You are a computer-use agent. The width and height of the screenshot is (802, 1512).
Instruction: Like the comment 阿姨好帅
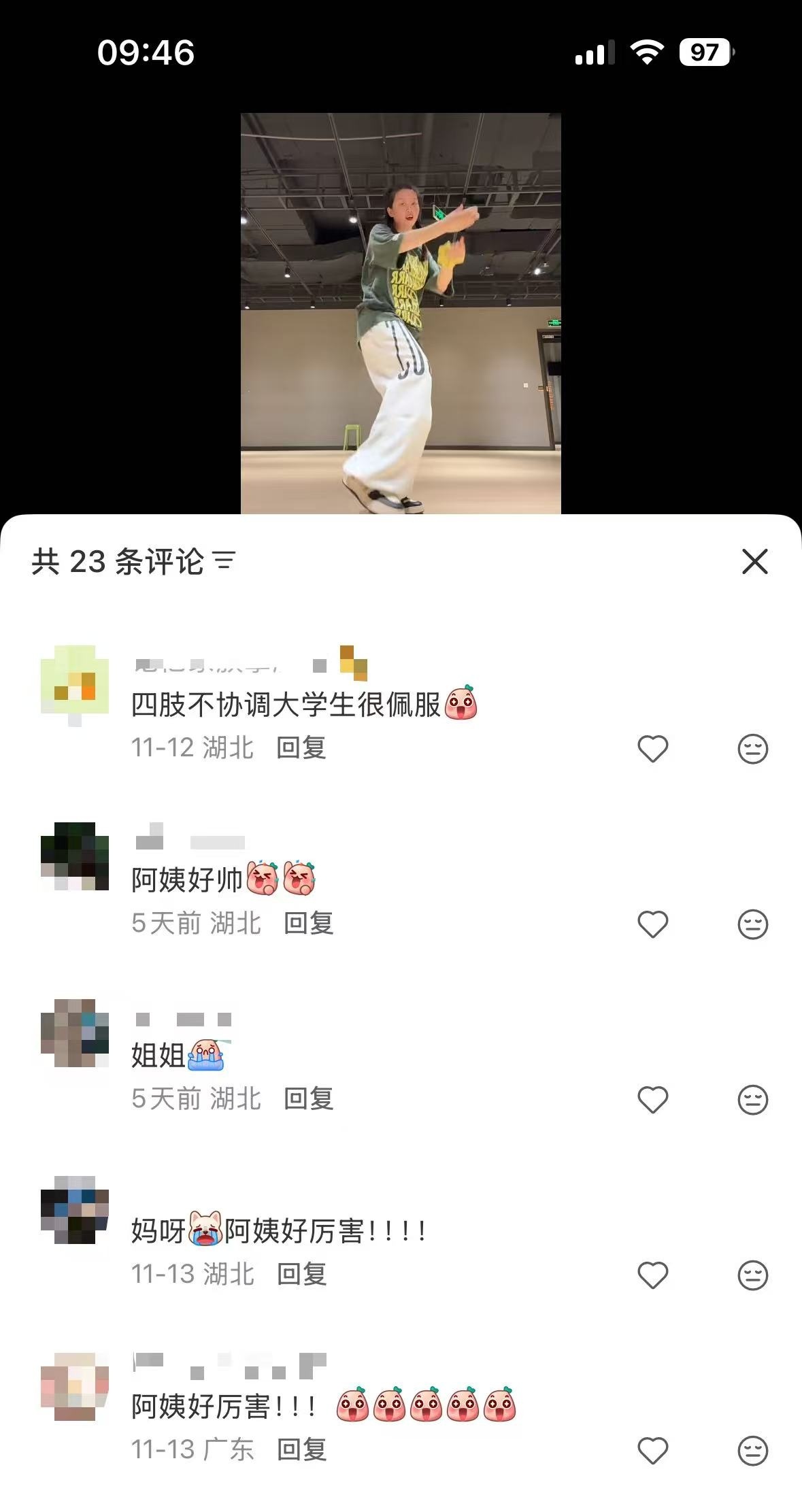coord(652,924)
